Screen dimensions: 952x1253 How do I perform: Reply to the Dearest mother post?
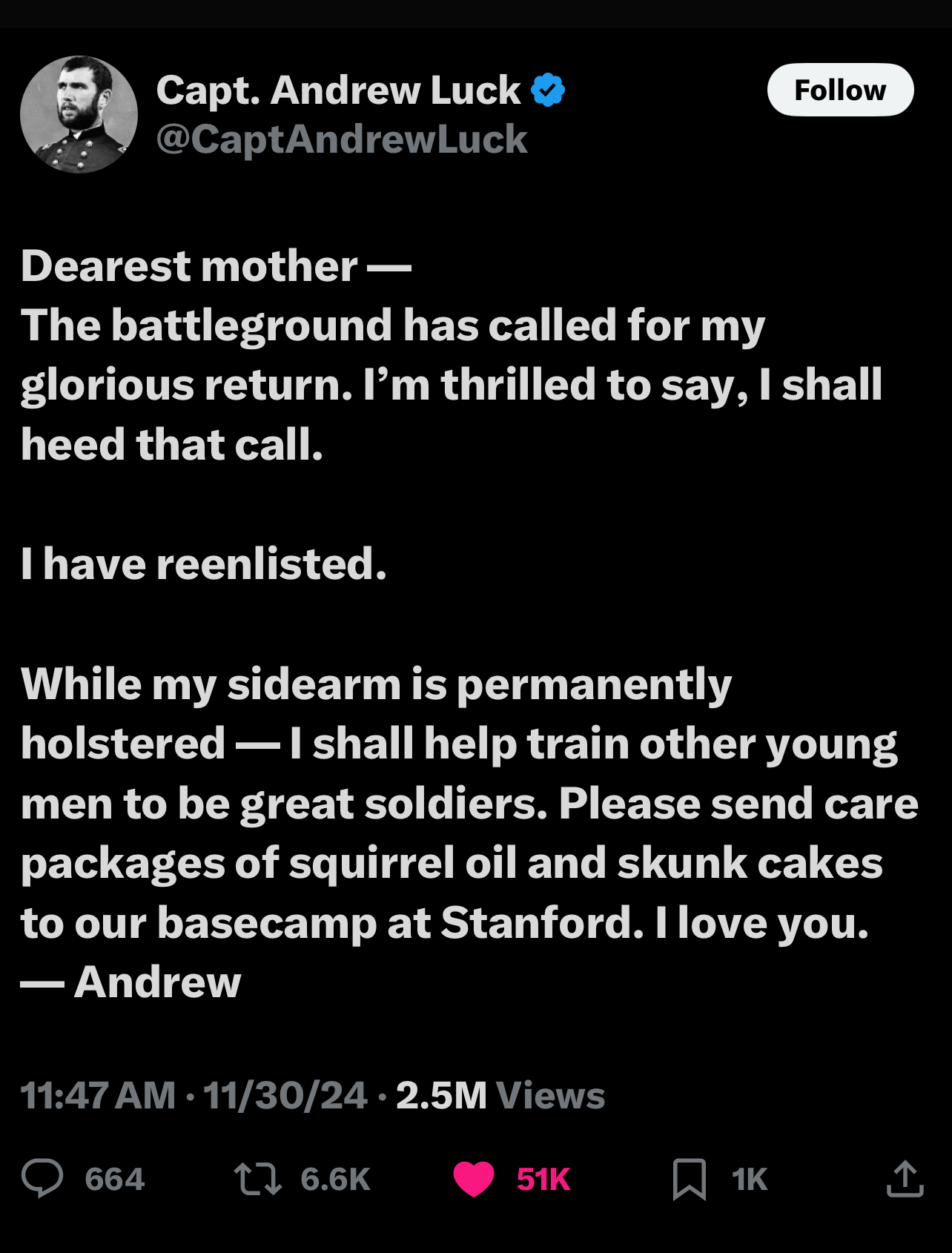(x=42, y=1178)
